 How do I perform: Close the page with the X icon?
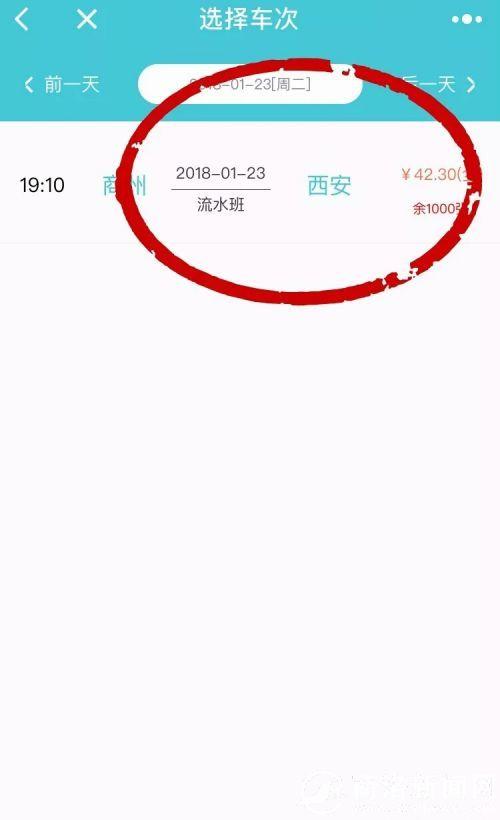point(86,20)
